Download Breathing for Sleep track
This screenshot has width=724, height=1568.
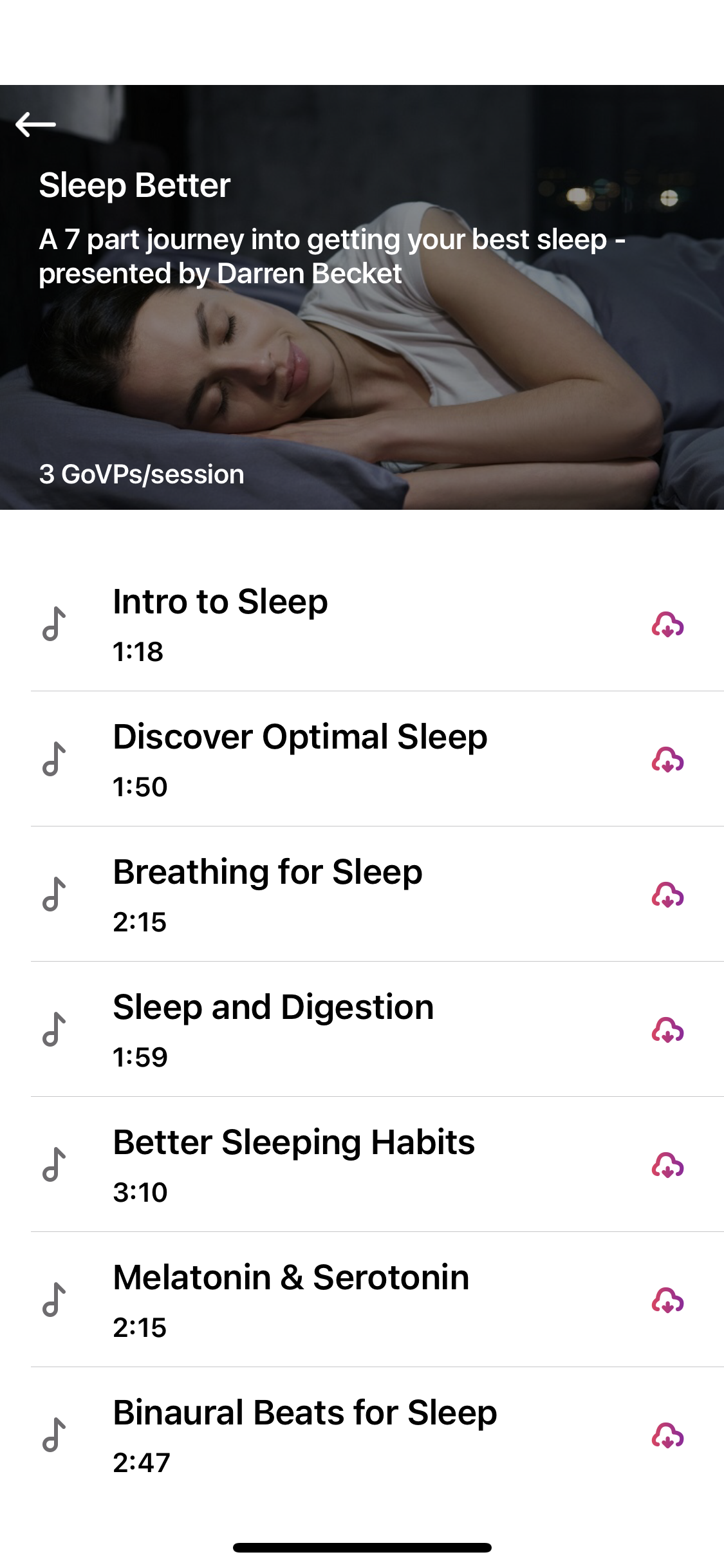click(667, 895)
